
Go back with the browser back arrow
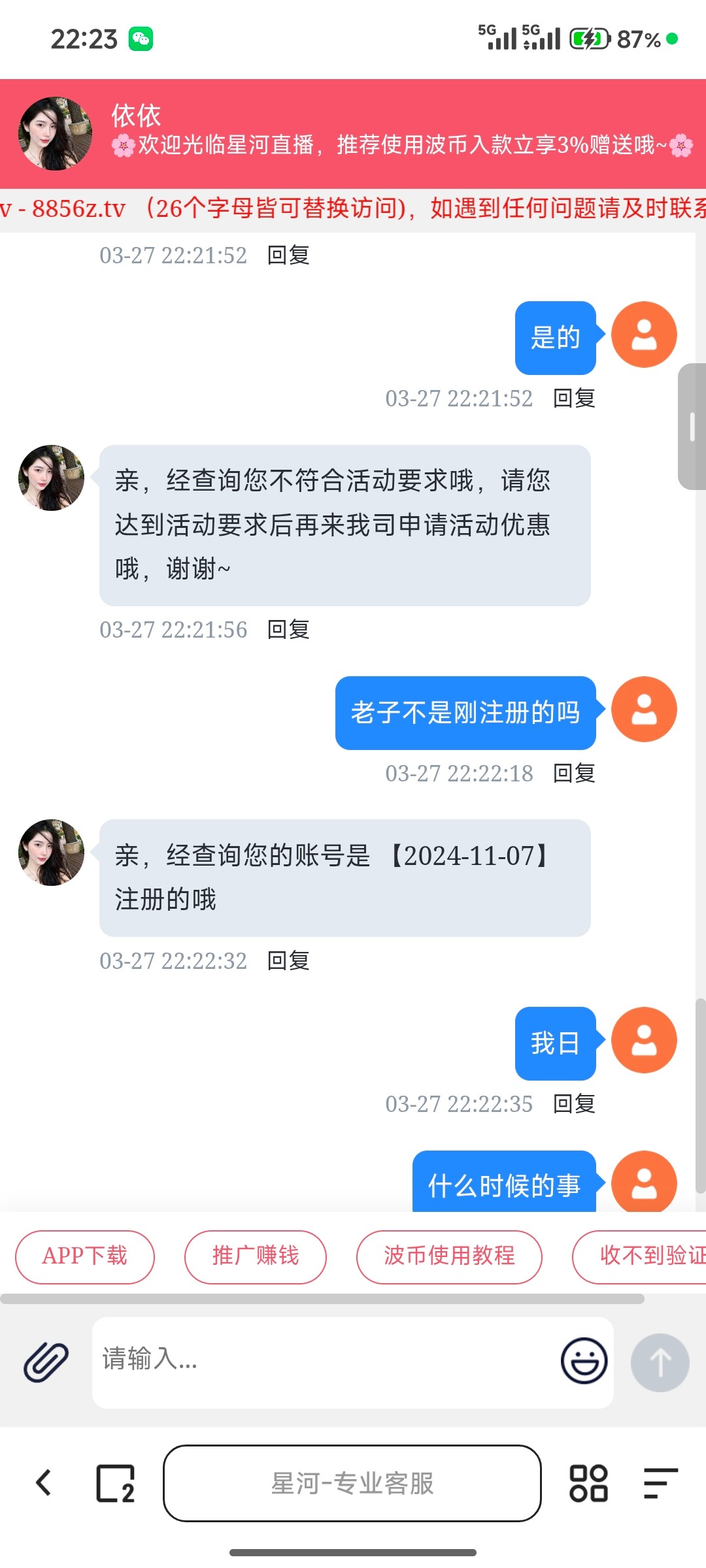click(44, 1483)
